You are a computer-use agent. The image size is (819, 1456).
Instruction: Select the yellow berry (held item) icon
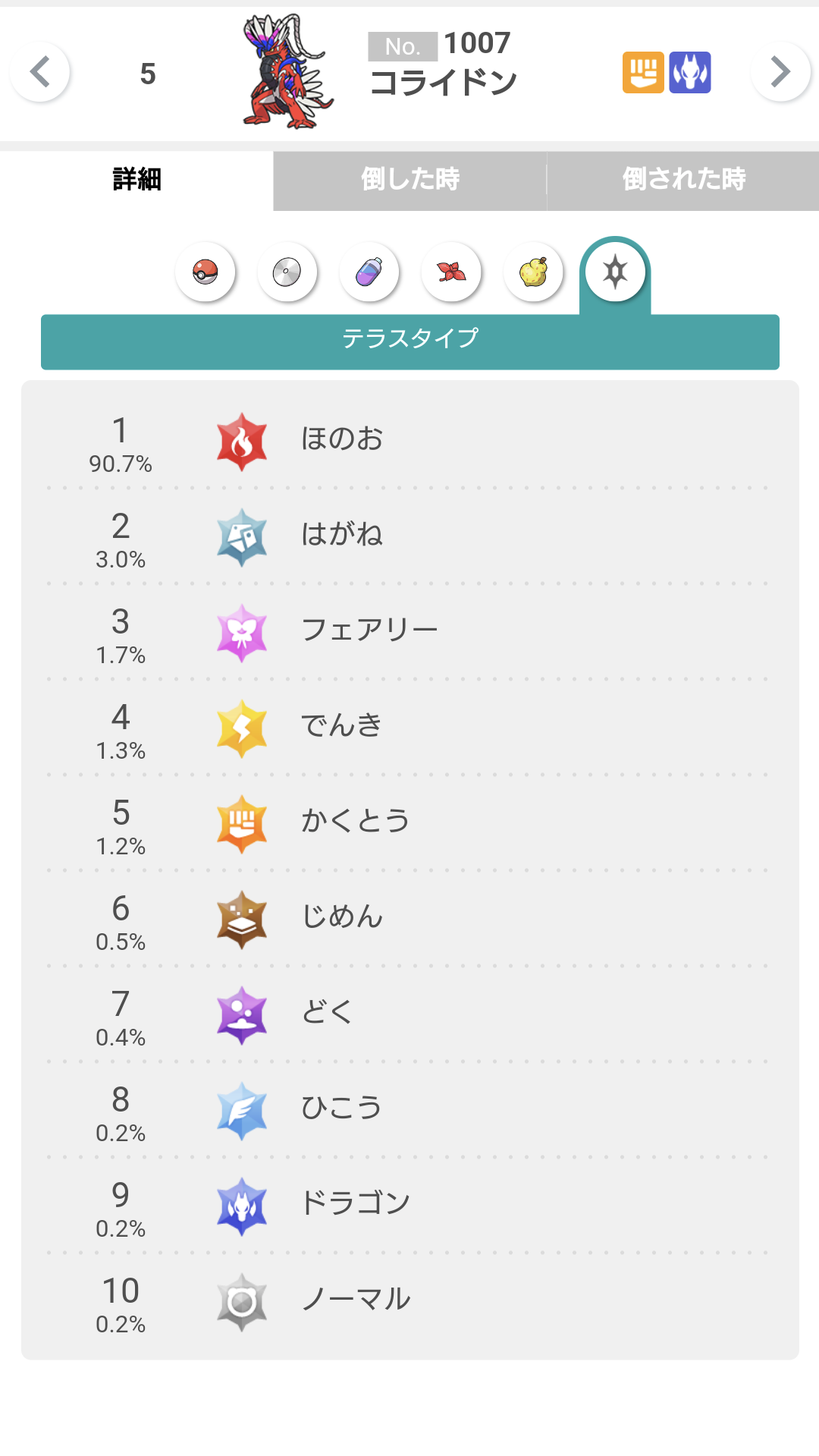coord(533,272)
